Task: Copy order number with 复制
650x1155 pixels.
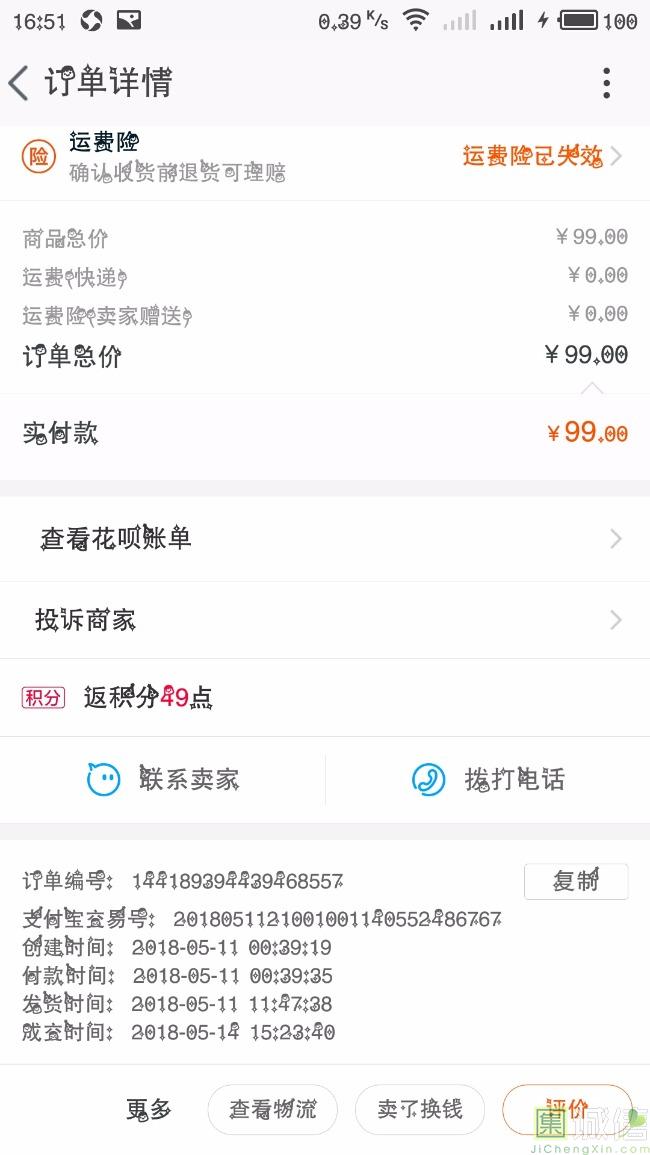Action: [x=576, y=881]
